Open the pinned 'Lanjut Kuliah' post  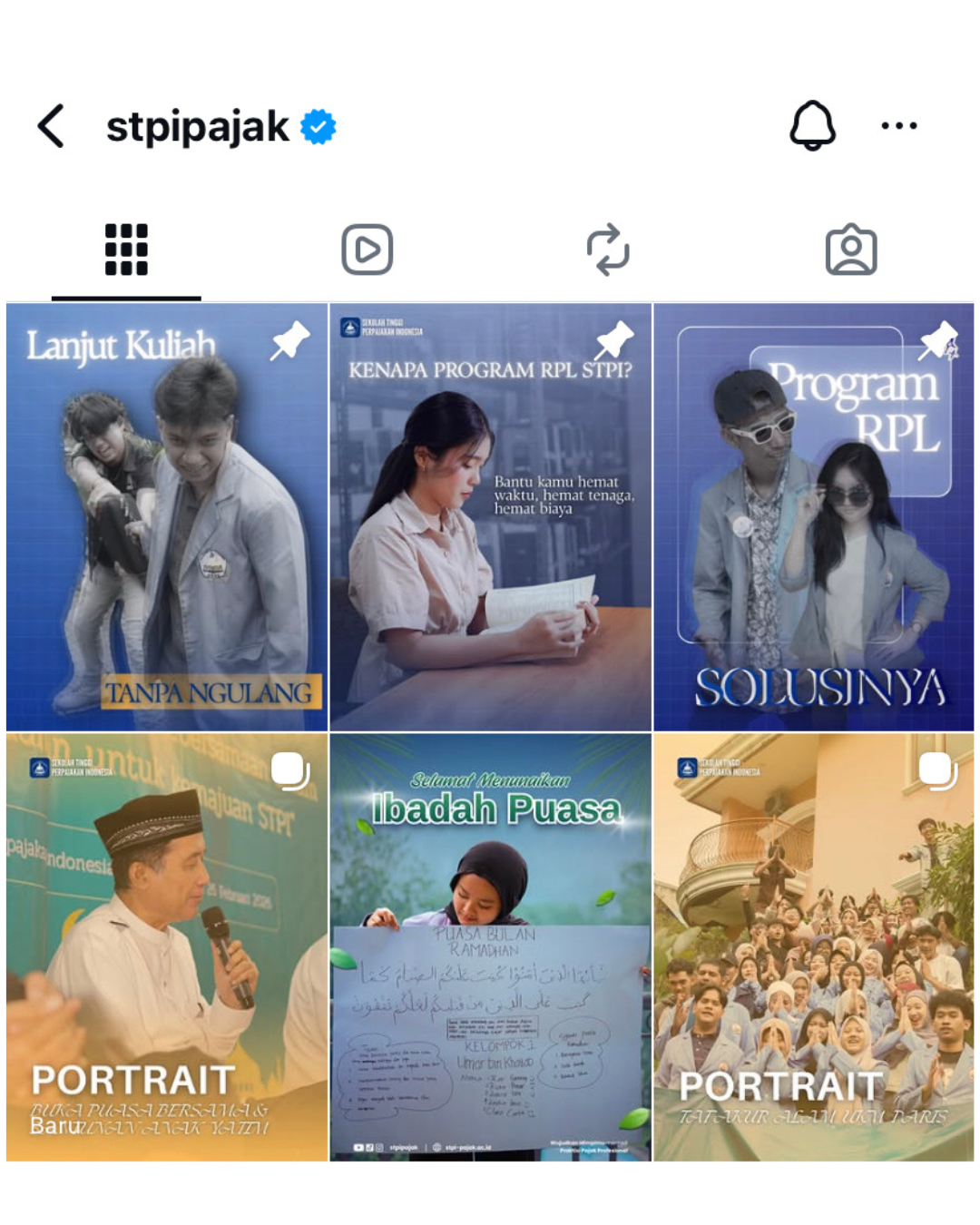tap(167, 517)
